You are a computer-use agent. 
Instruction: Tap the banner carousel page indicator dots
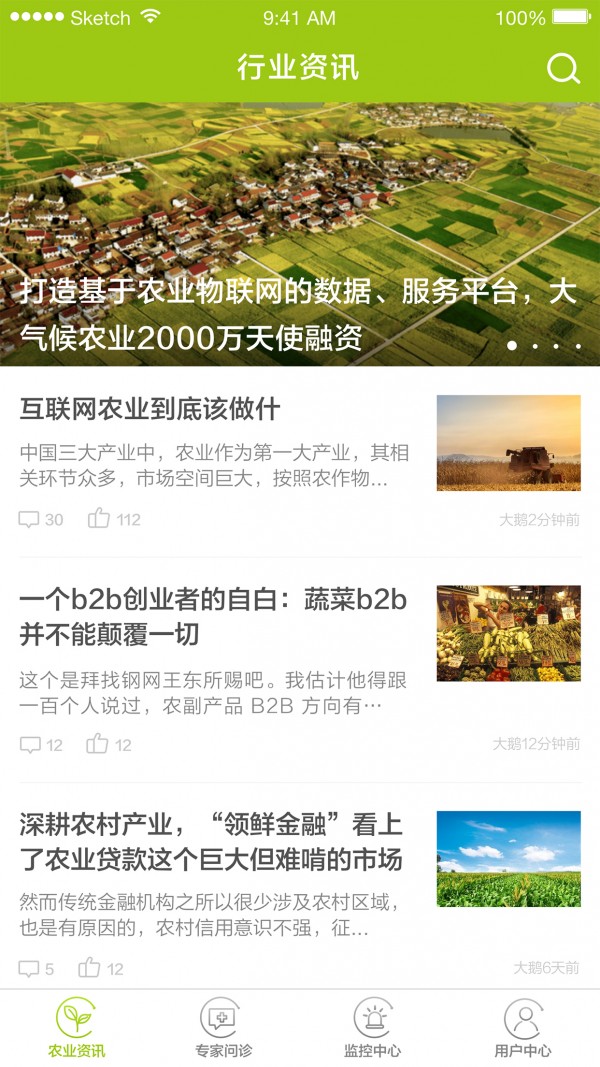tap(541, 345)
